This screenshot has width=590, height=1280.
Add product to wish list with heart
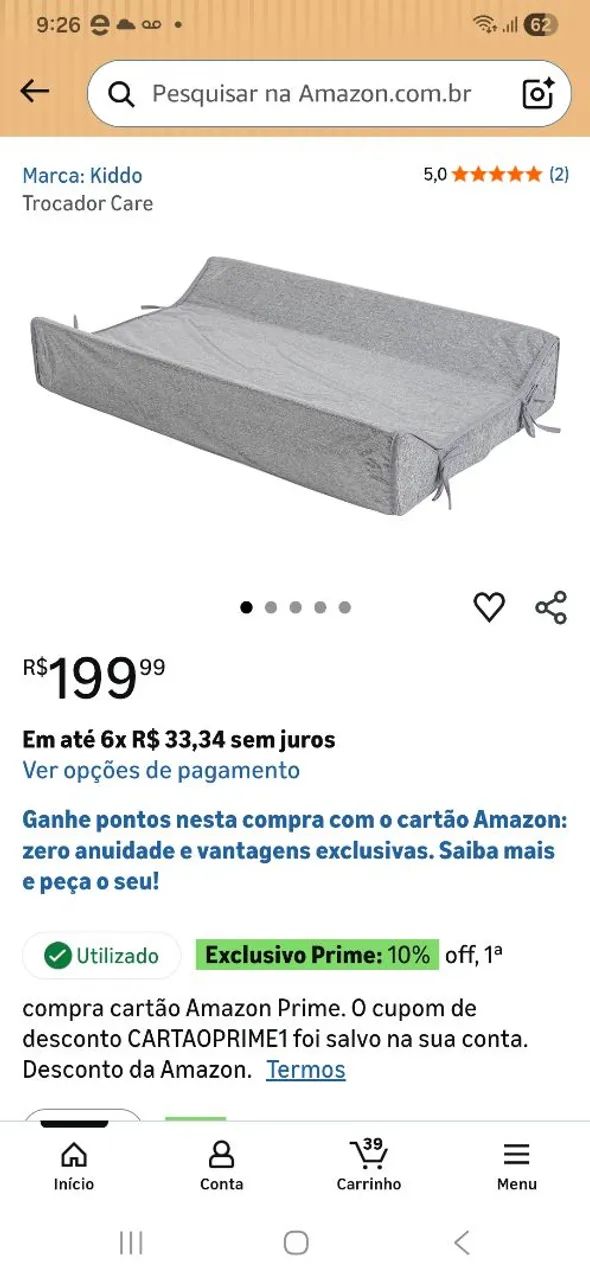point(489,607)
